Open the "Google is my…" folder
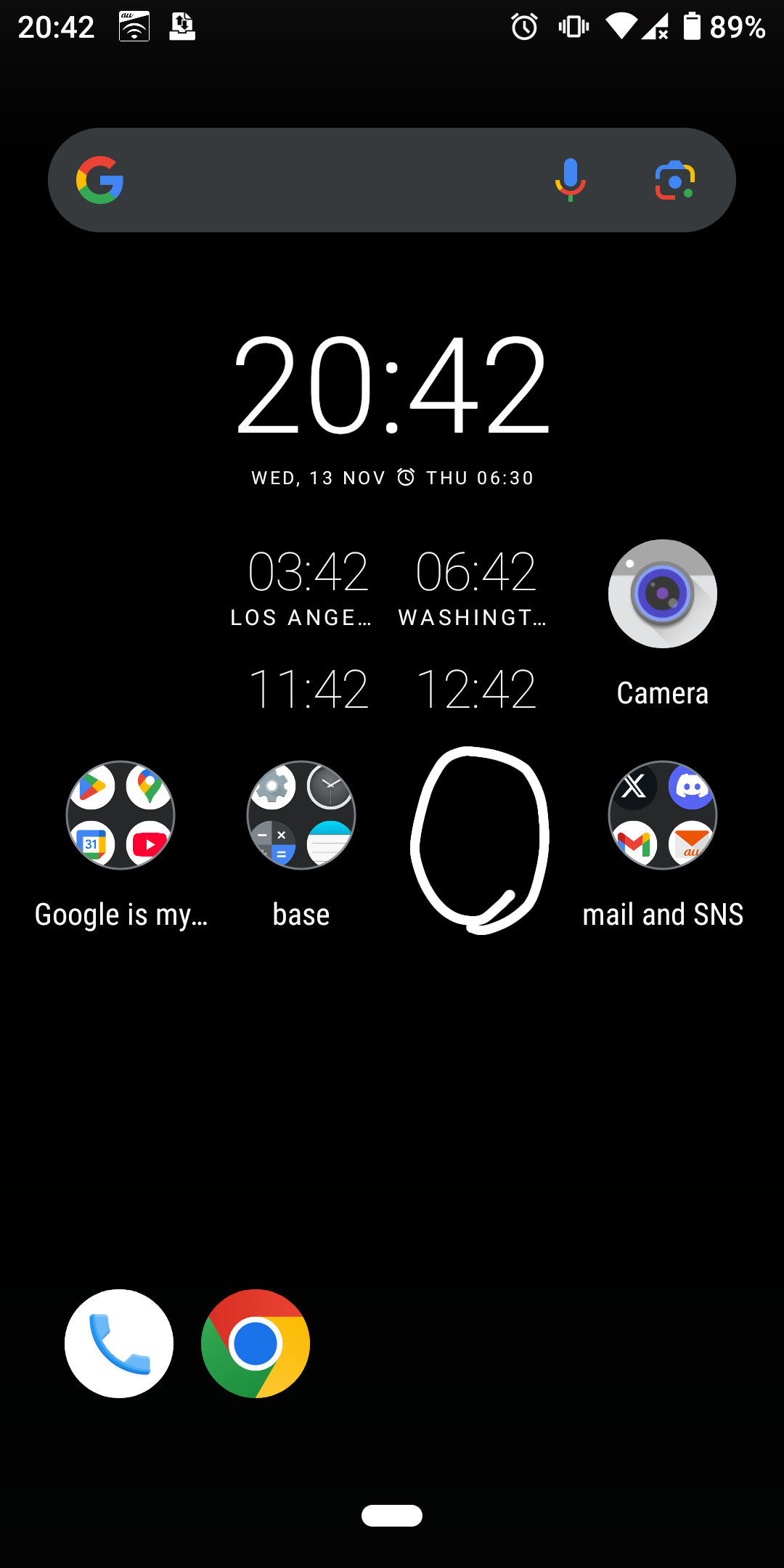Screen dimensions: 784x1568 coord(121,815)
